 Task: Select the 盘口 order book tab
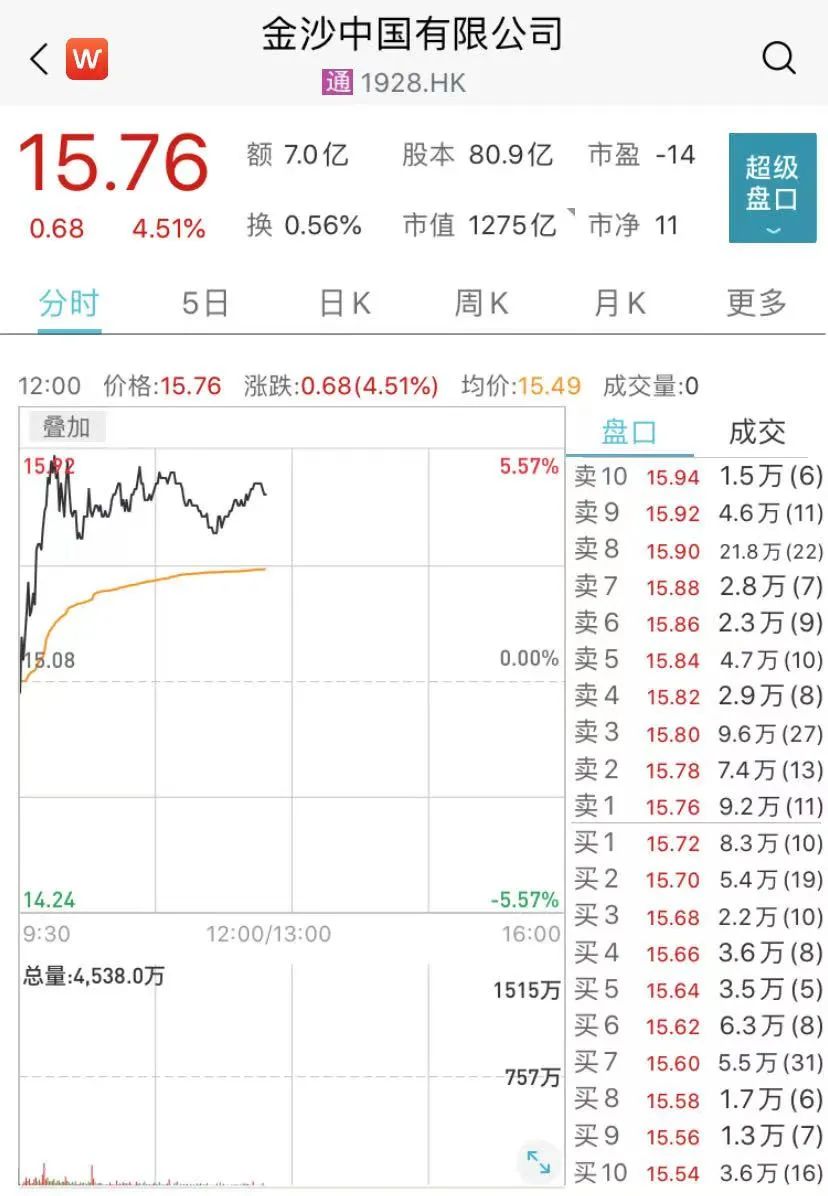pyautogui.click(x=629, y=432)
